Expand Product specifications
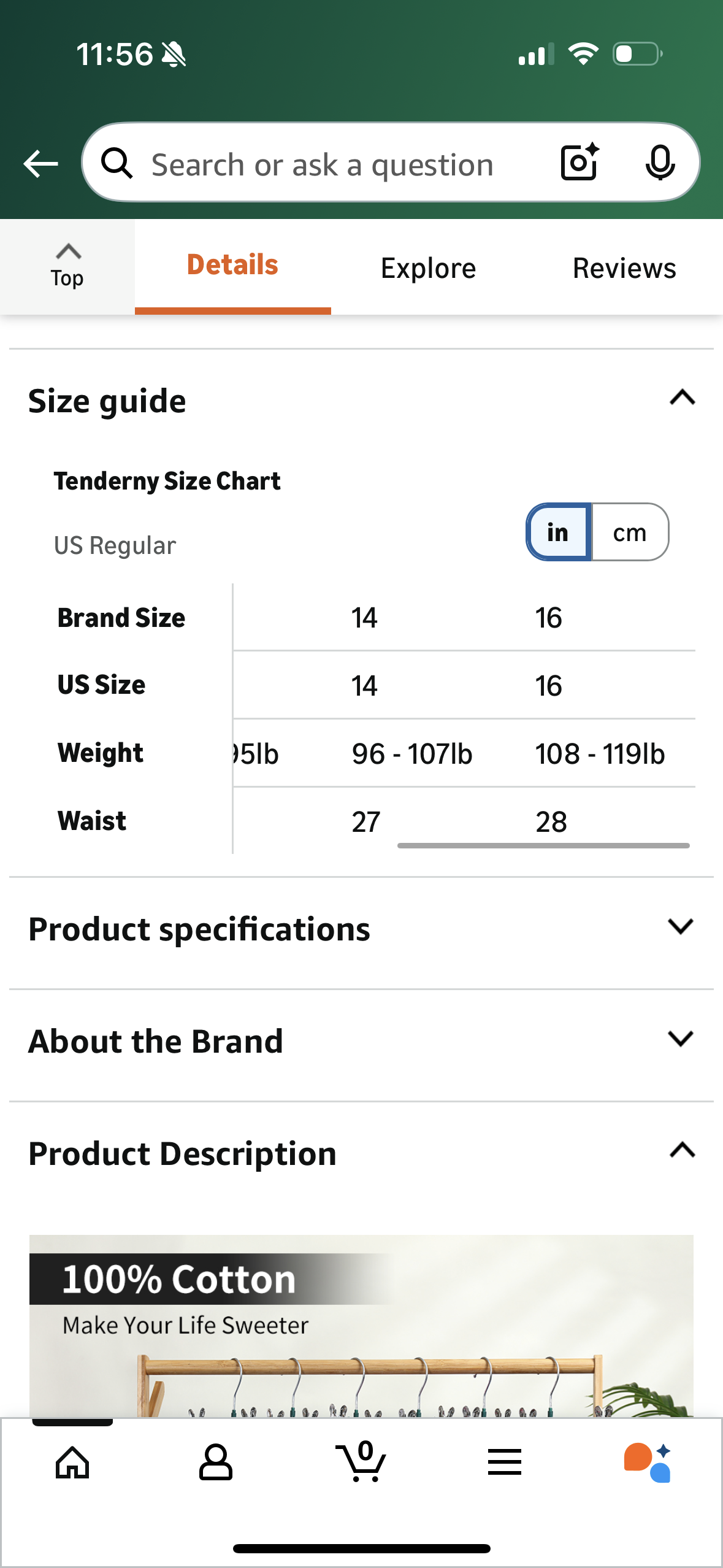The image size is (723, 1568). pos(681,926)
